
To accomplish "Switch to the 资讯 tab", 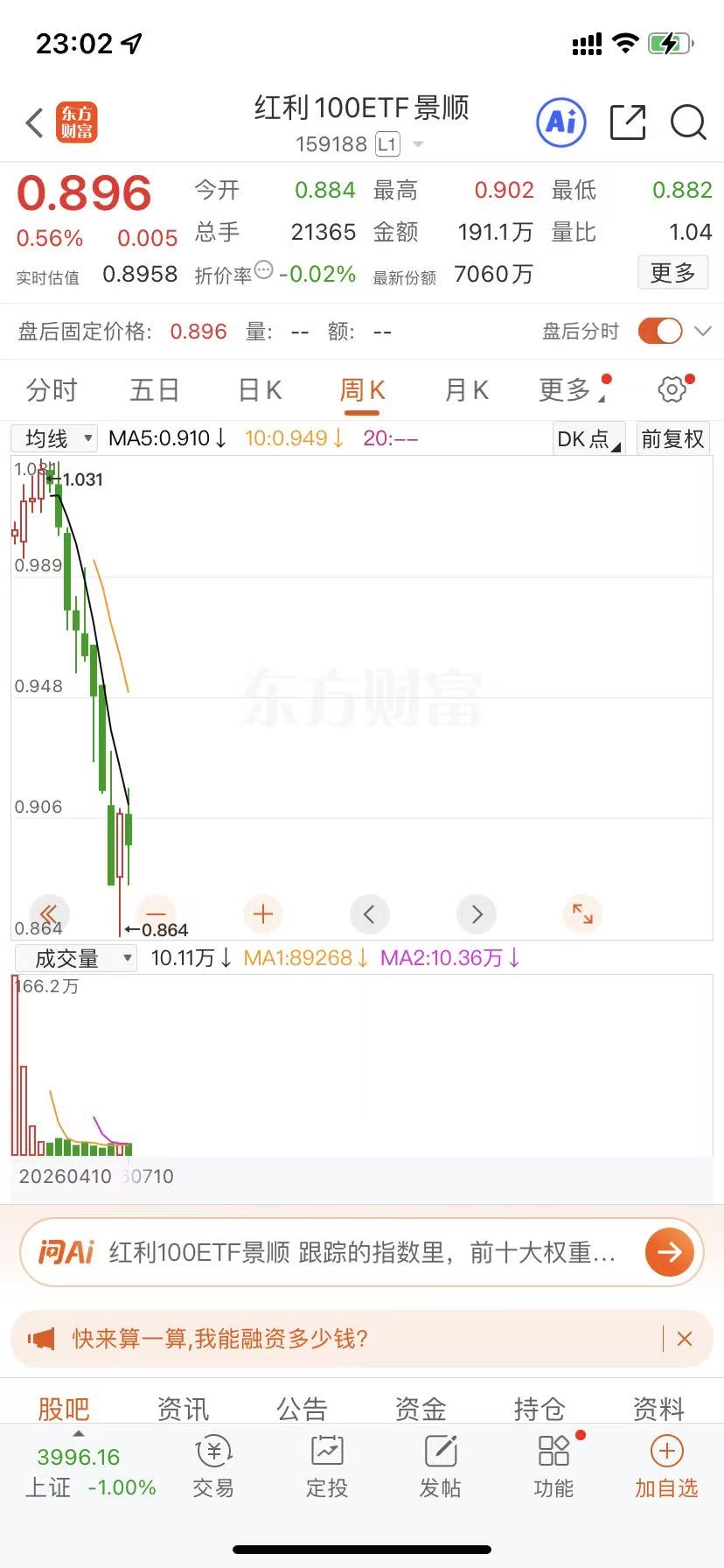I will pos(183,1409).
